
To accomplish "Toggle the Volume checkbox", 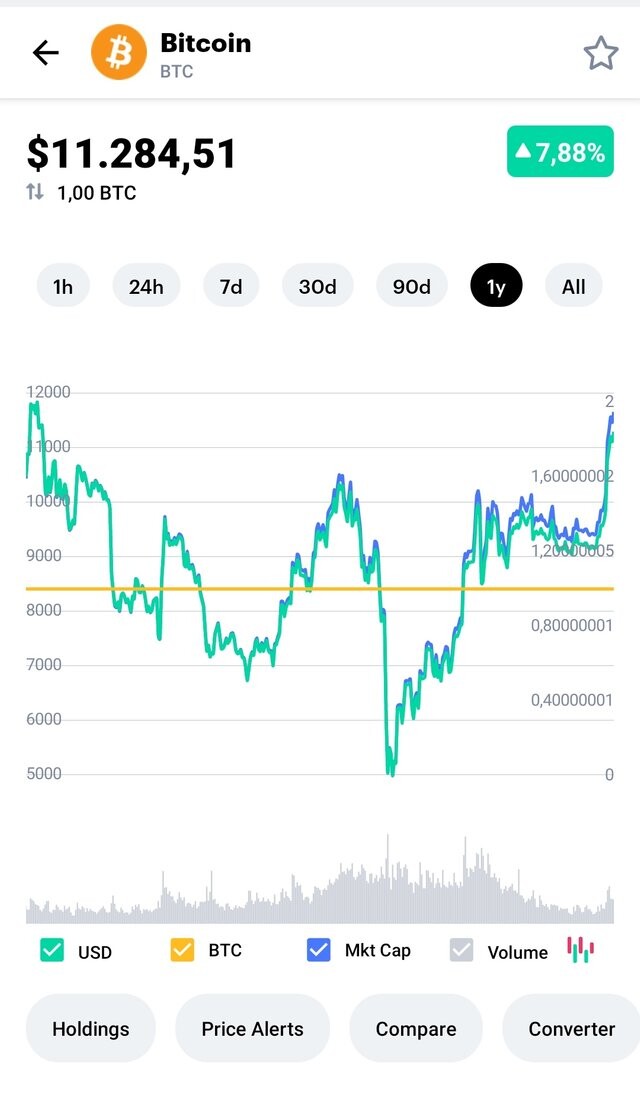I will point(462,951).
